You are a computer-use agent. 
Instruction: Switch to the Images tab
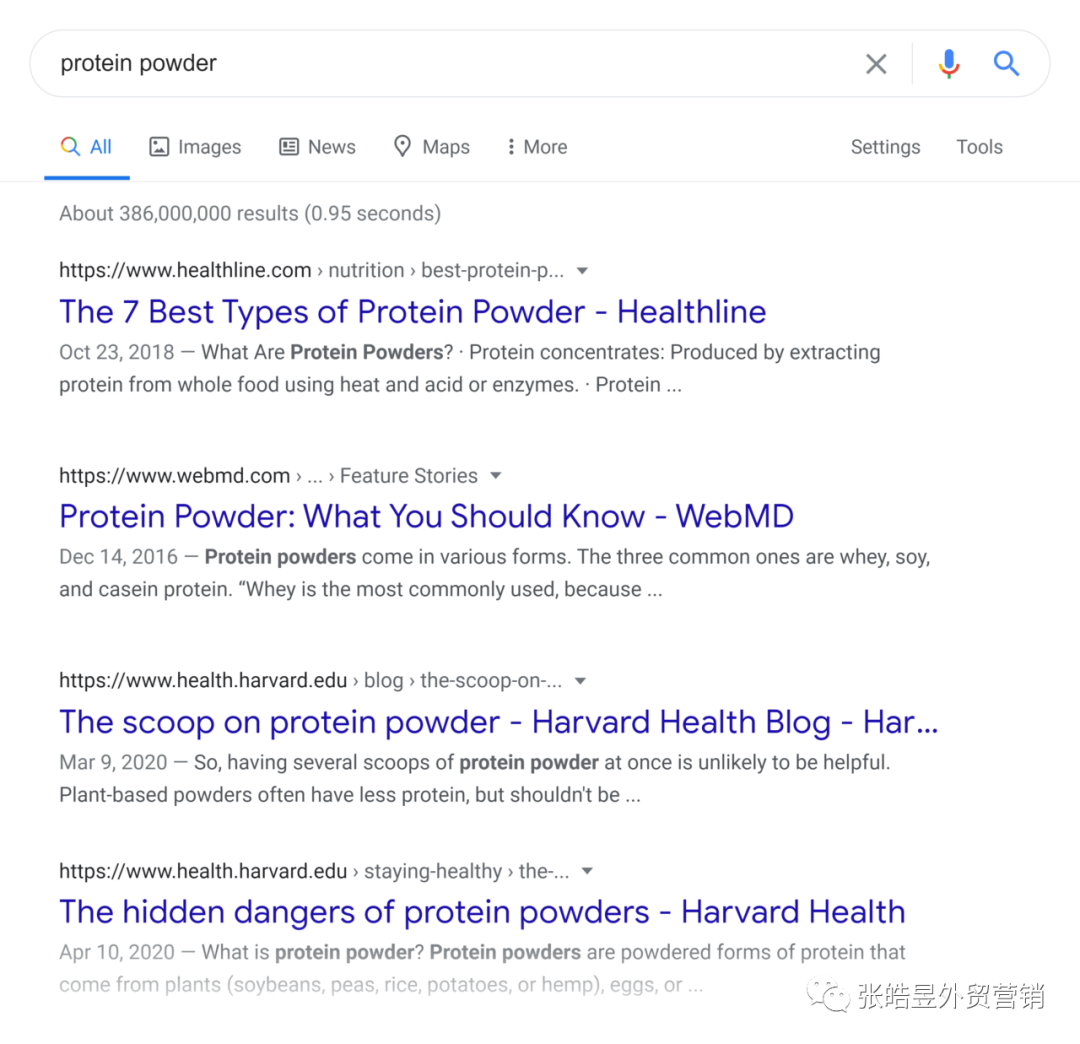pos(195,147)
